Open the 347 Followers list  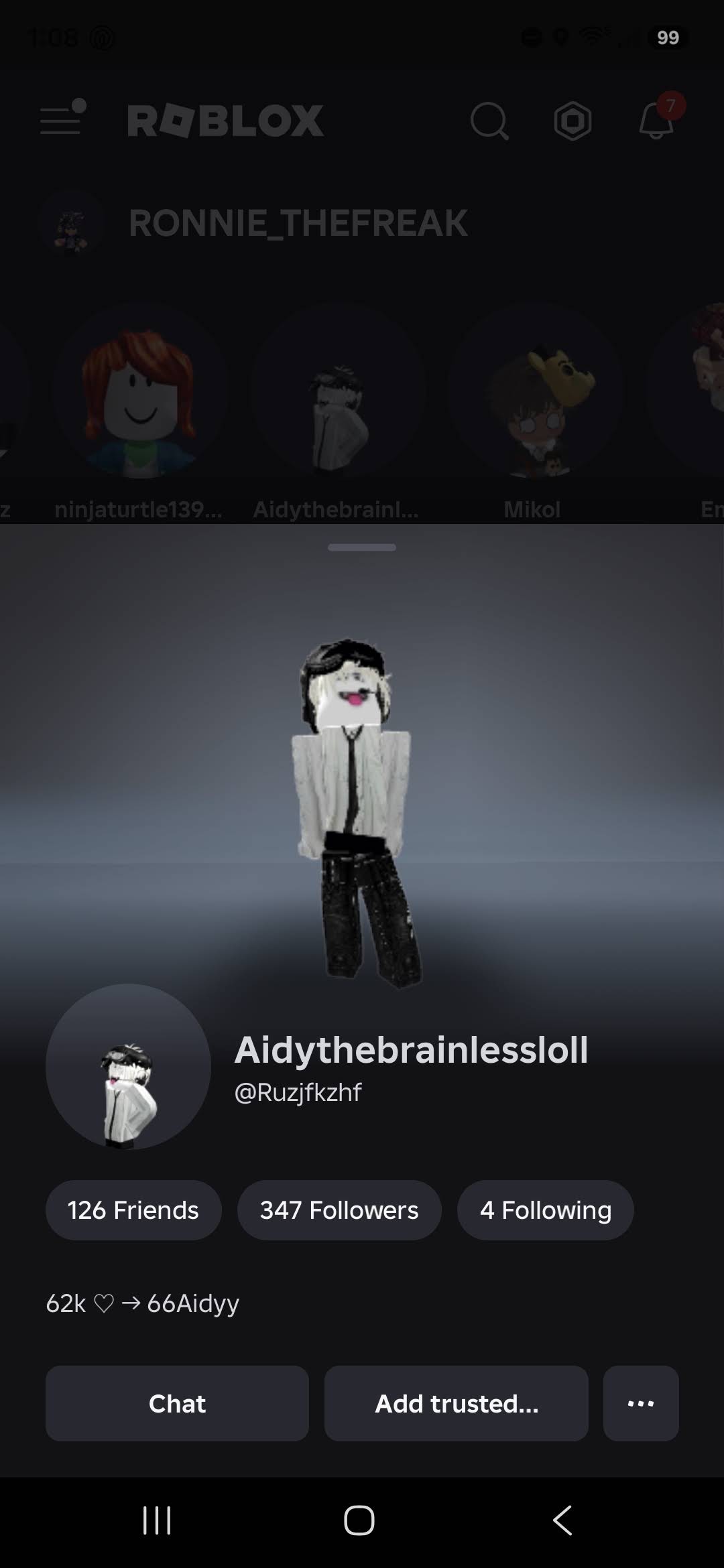pos(339,1210)
